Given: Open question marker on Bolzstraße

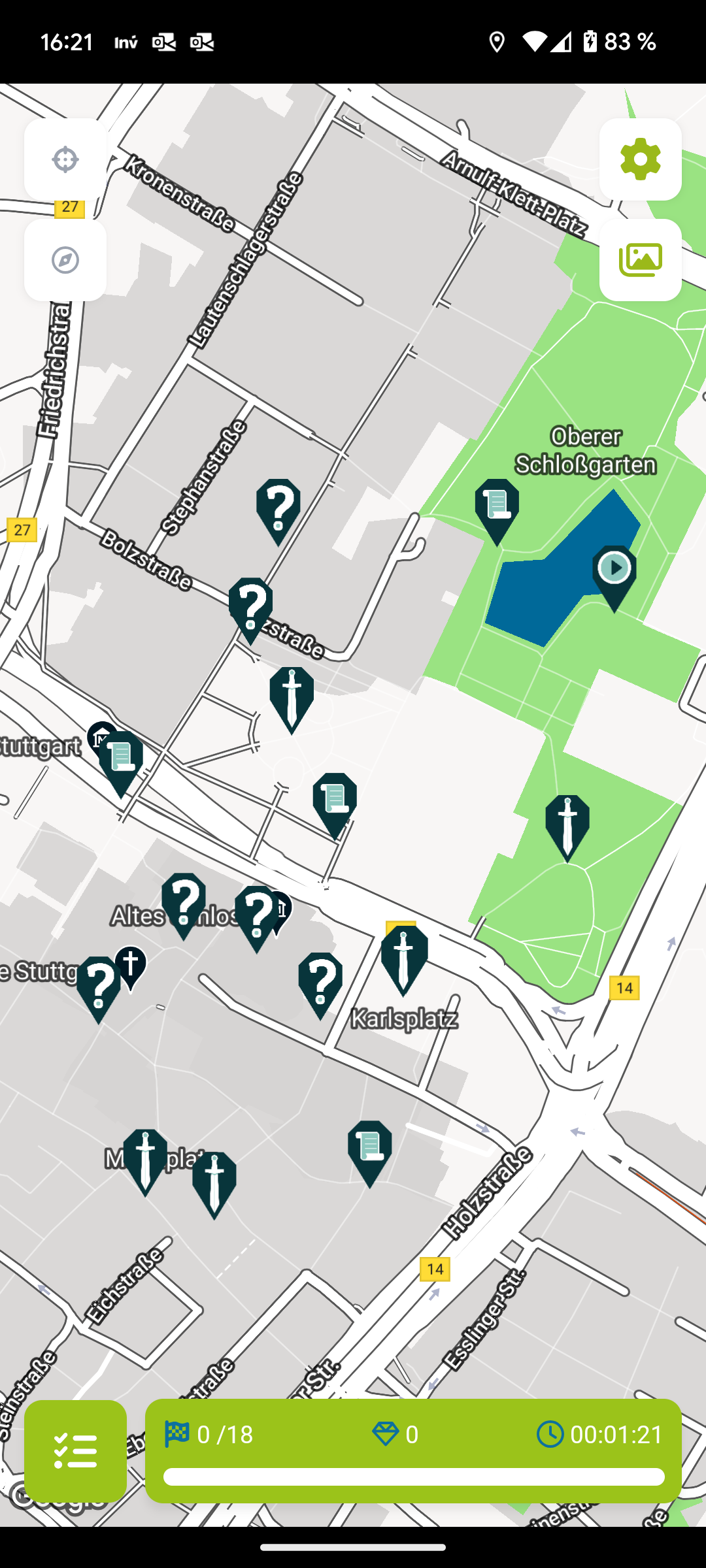Looking at the screenshot, I should 250,604.
